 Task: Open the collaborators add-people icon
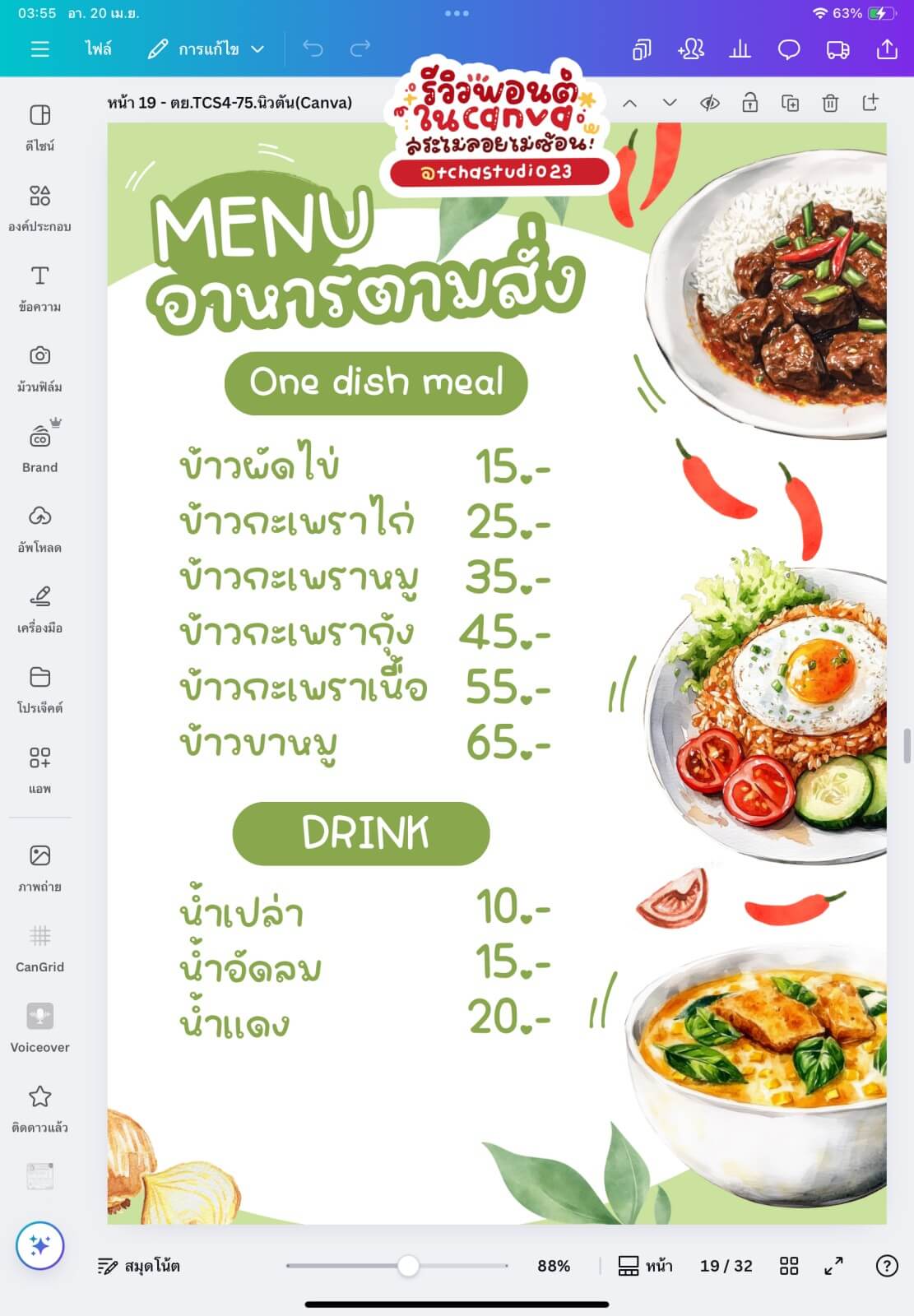(x=690, y=49)
